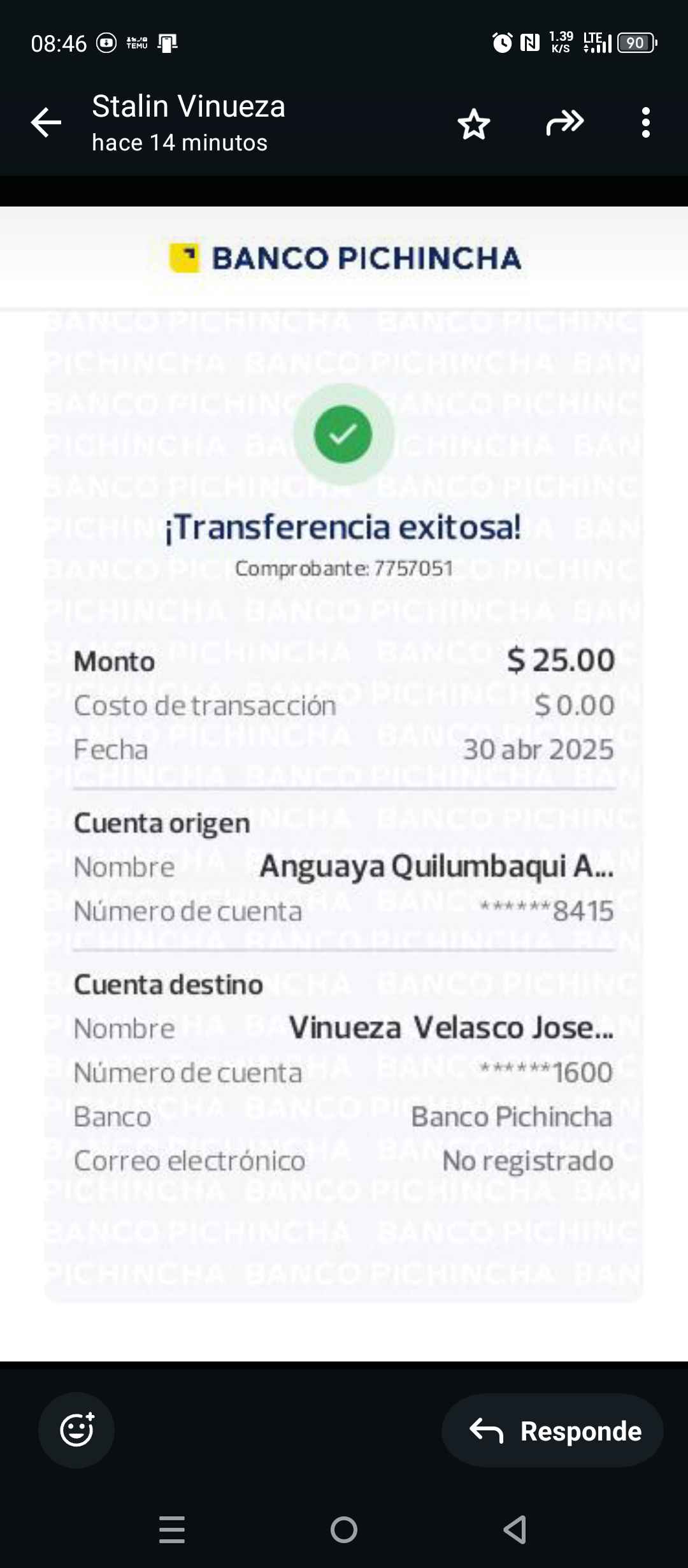Go back from Stalin Vinueza's image
The image size is (688, 1568).
(46, 122)
